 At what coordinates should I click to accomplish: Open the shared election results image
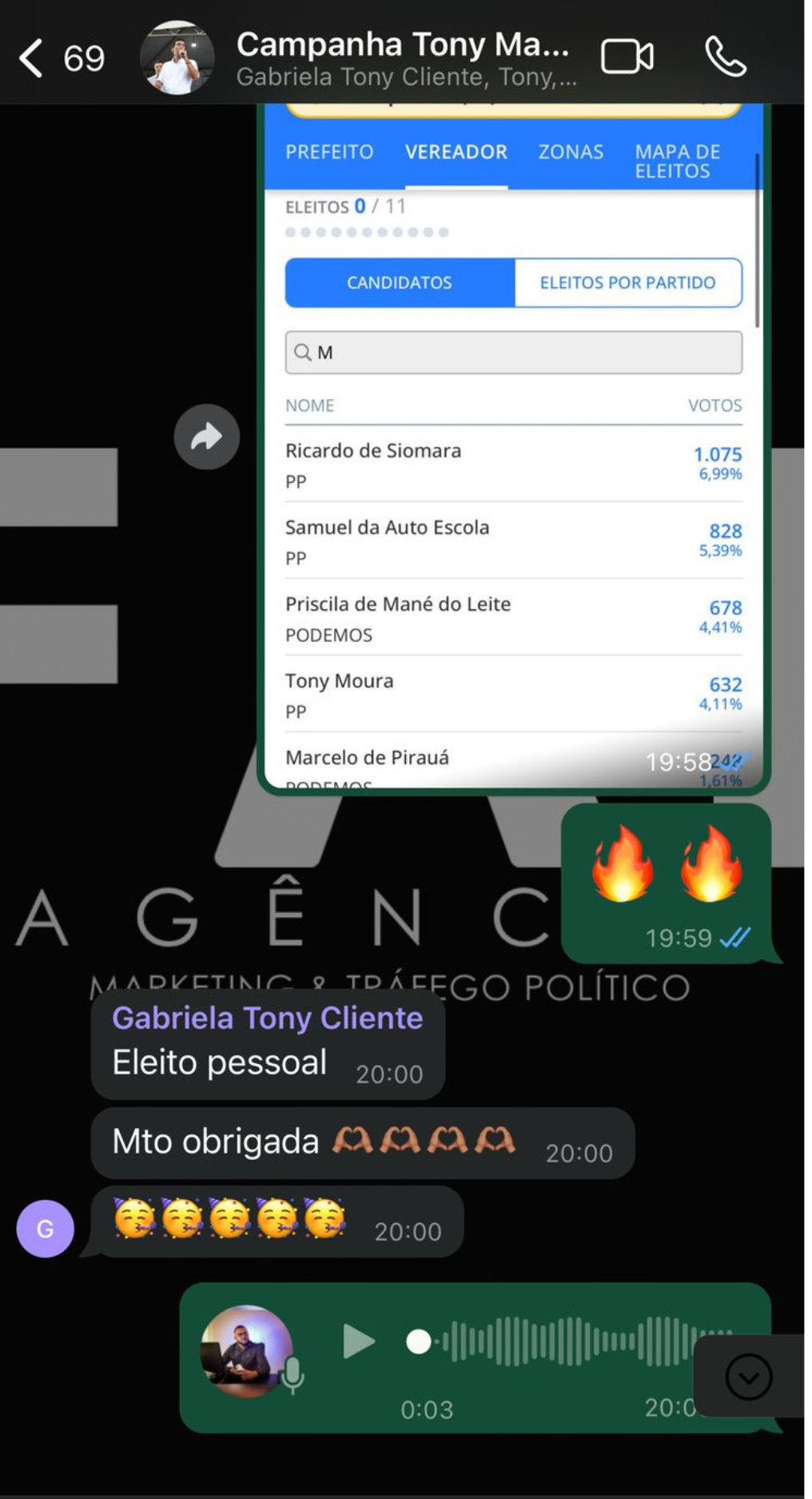[513, 448]
